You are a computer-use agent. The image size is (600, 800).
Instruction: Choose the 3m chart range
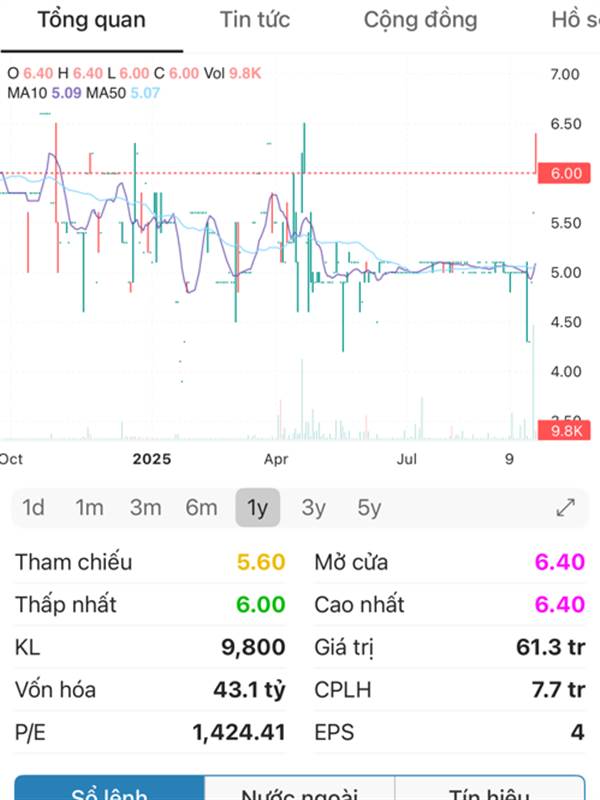click(145, 508)
